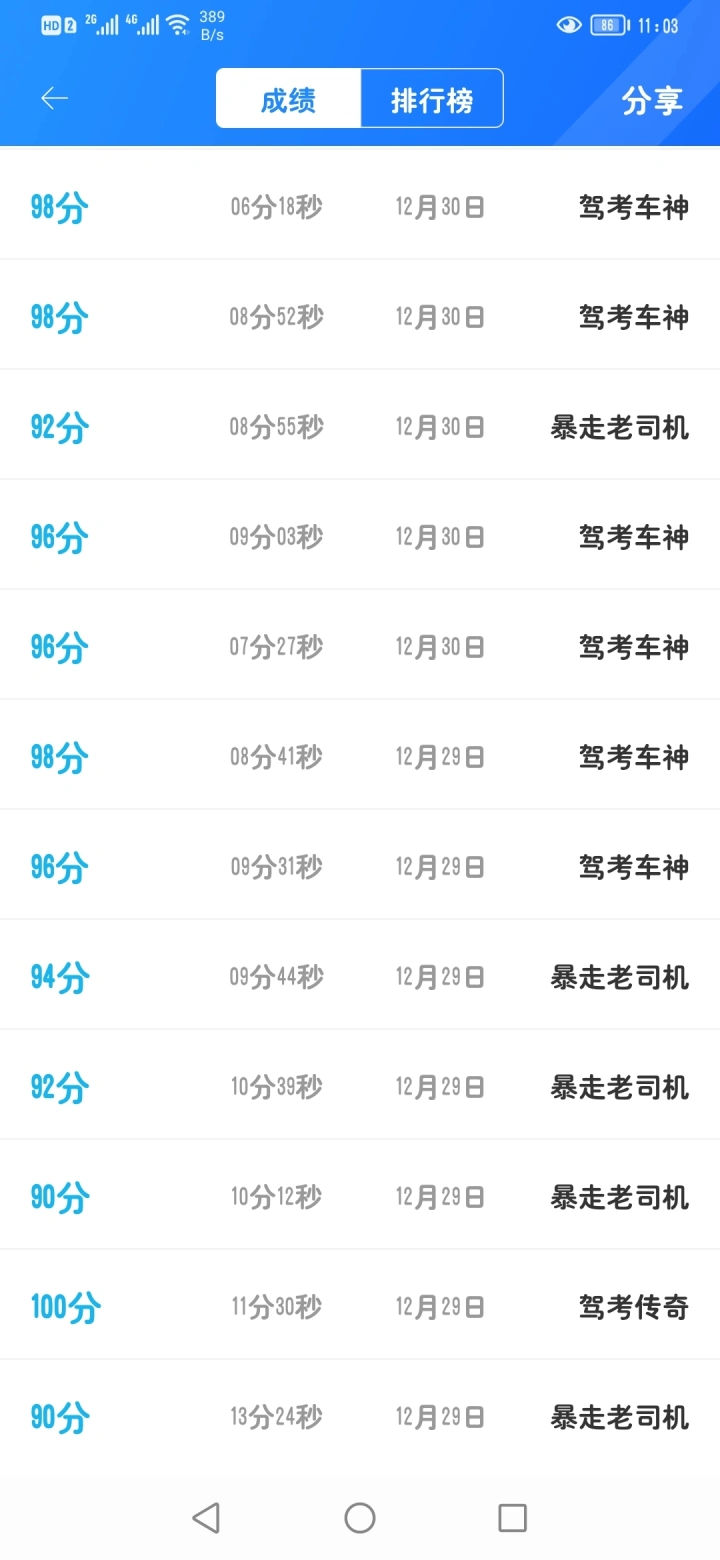
Task: Tap the system home button
Action: tap(360, 1518)
